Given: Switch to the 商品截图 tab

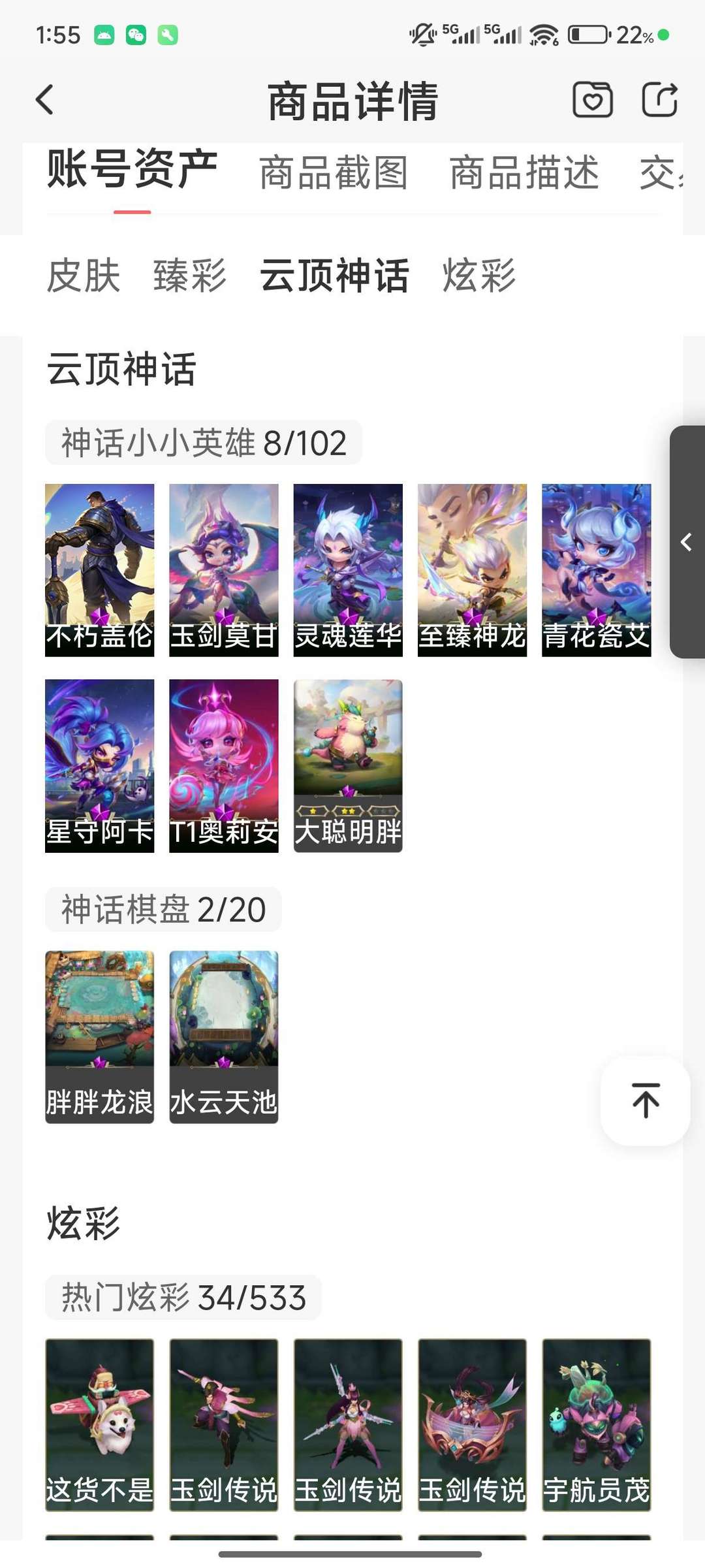Looking at the screenshot, I should click(x=334, y=173).
